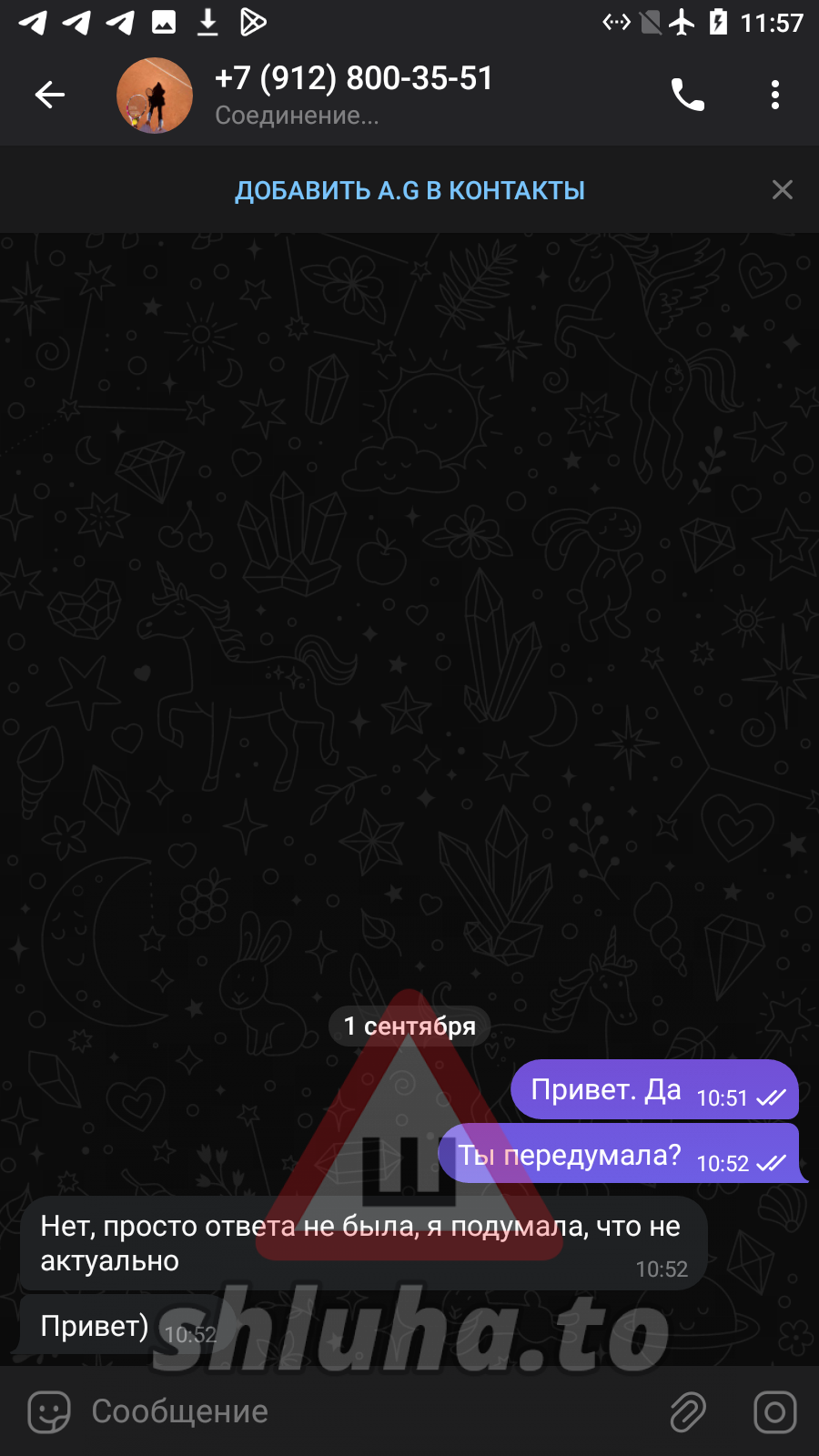This screenshot has width=819, height=1456.
Task: Add A.G to contacts
Action: click(x=409, y=191)
